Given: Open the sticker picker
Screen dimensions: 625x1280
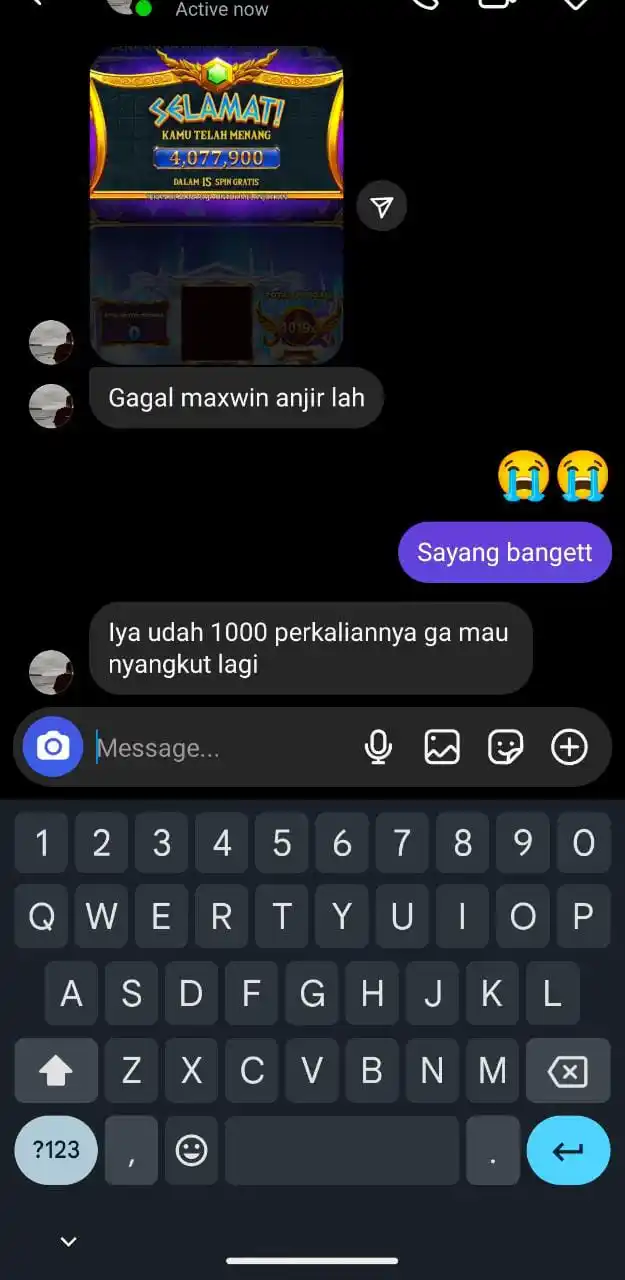Looking at the screenshot, I should 506,747.
